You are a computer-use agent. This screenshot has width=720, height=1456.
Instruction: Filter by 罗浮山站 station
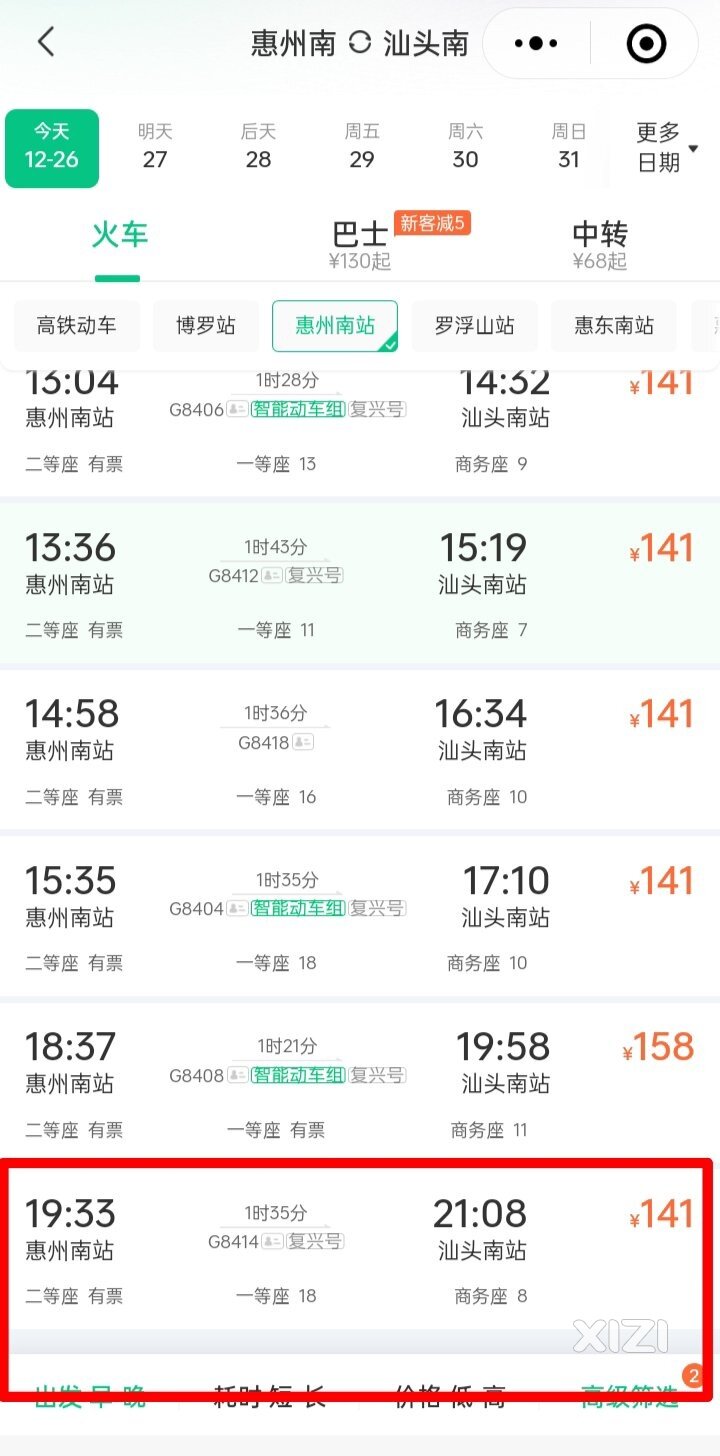[475, 326]
